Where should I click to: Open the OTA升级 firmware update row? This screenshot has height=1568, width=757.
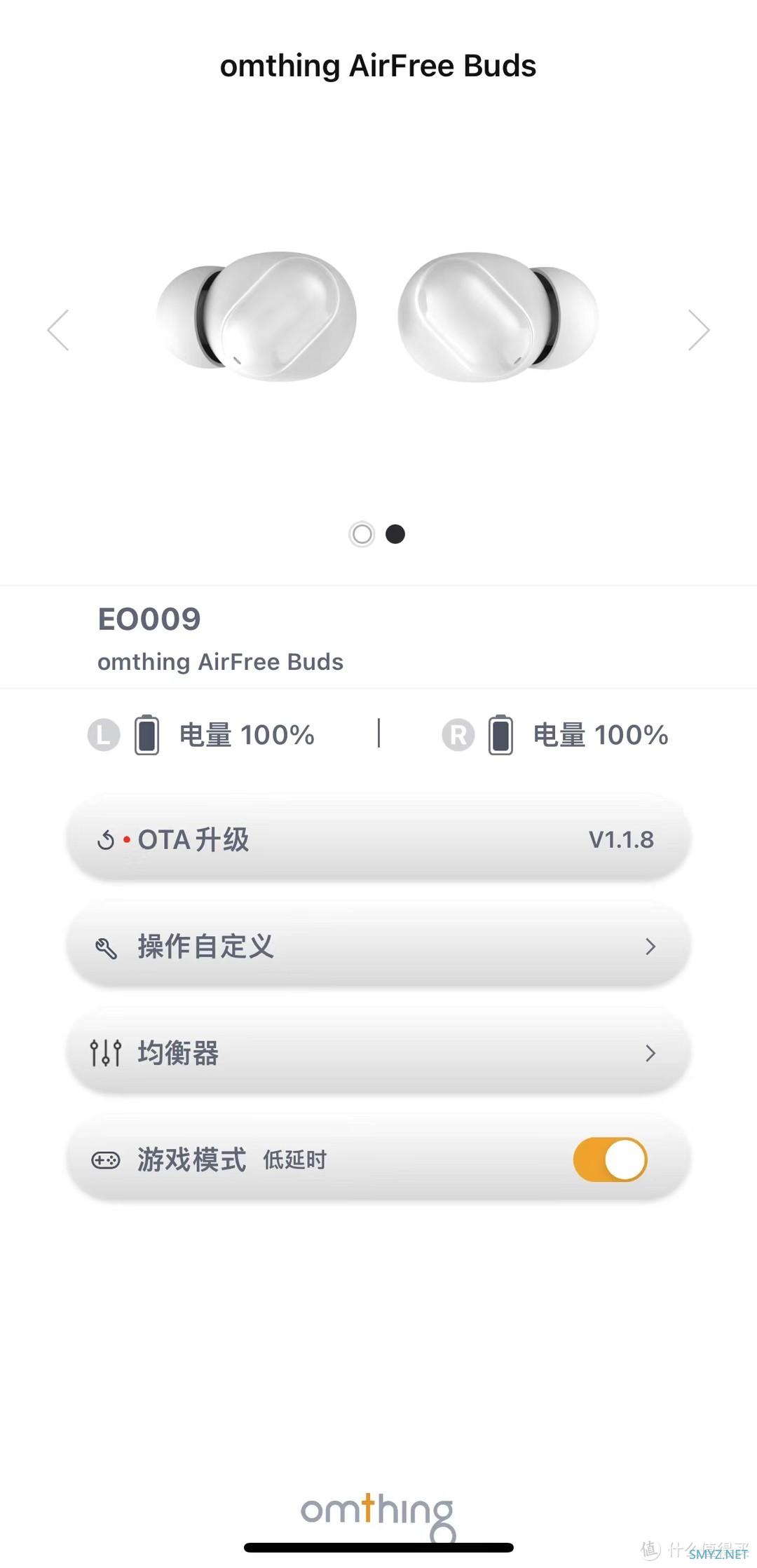tap(378, 839)
